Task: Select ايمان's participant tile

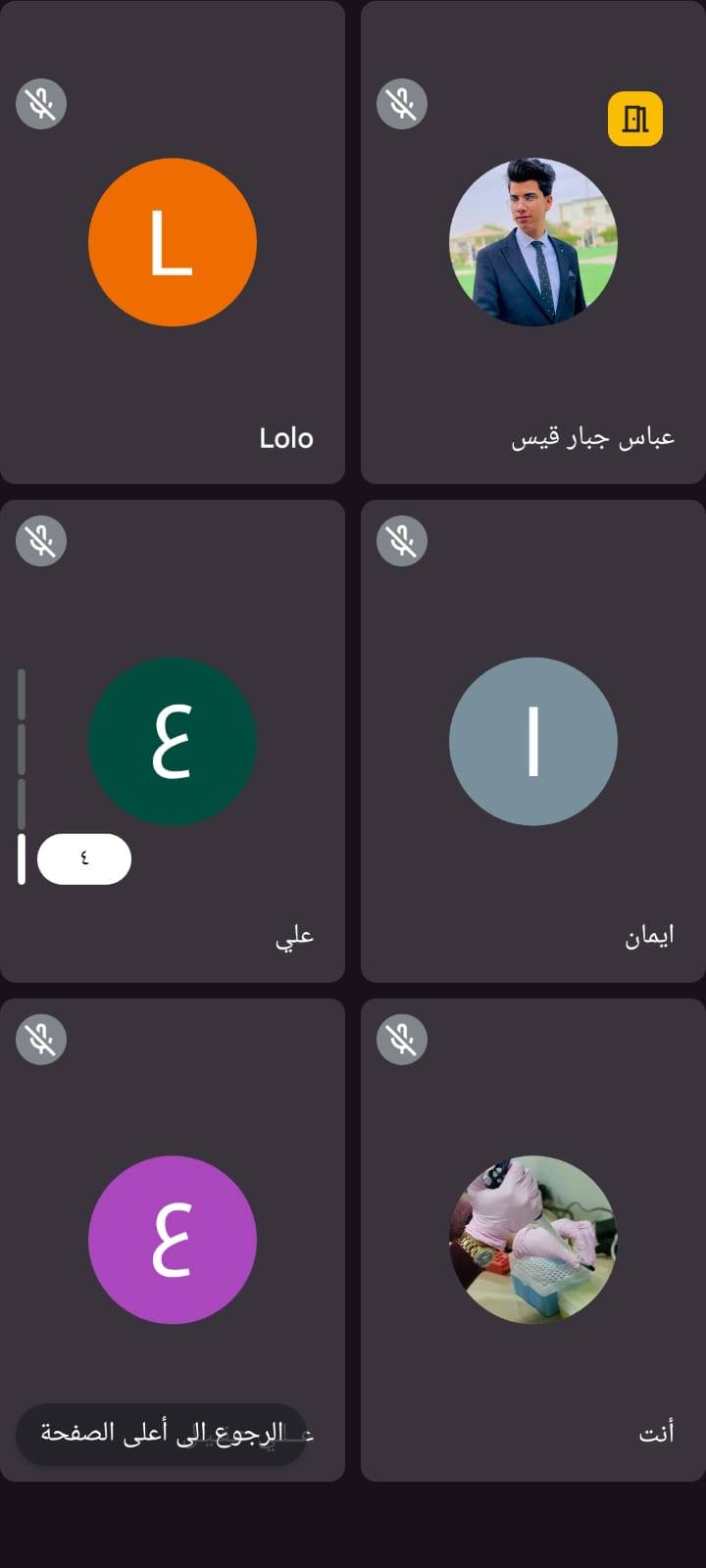Action: pos(532,742)
